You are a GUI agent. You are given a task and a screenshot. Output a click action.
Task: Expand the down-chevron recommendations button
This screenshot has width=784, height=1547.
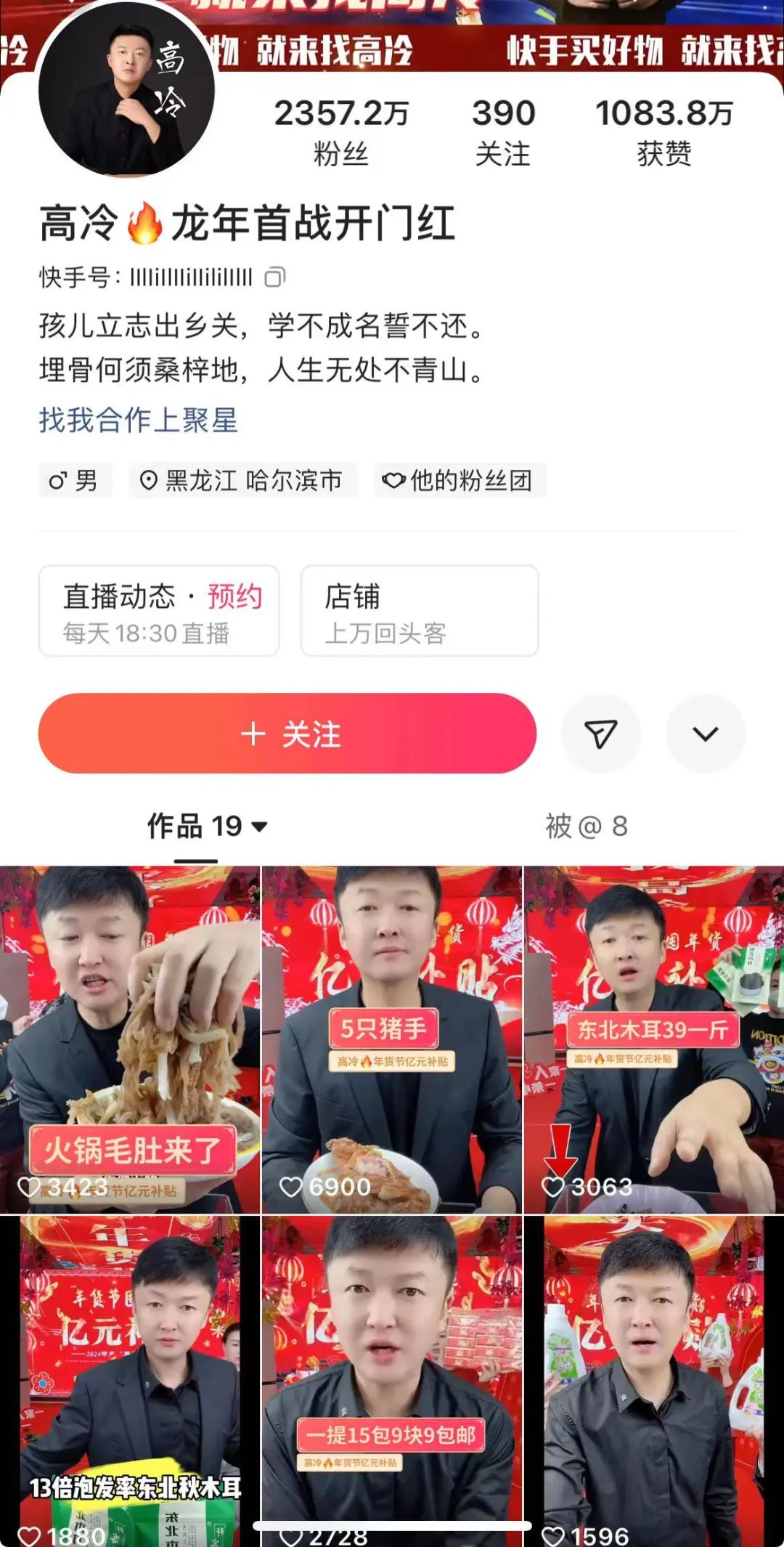click(705, 734)
